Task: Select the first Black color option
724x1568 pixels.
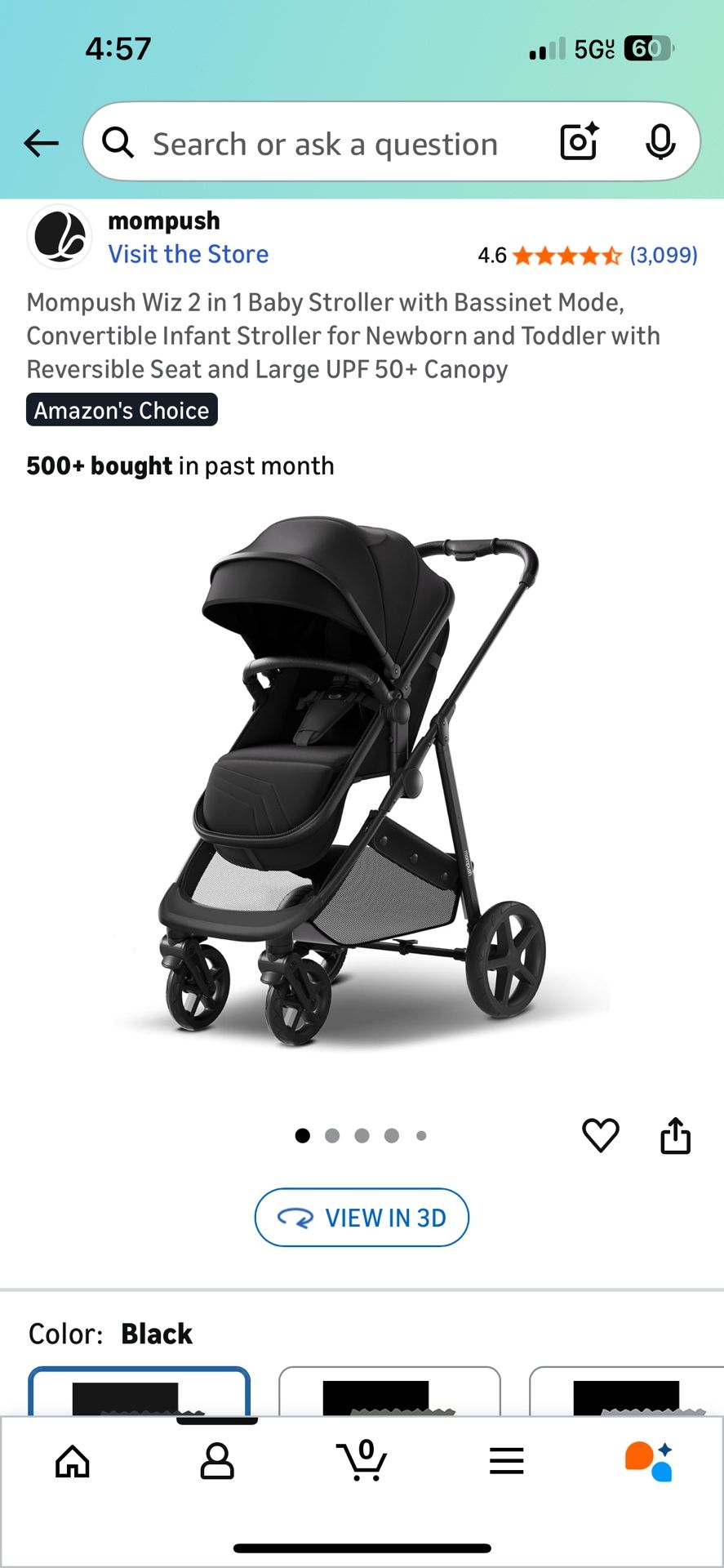Action: [139, 1392]
